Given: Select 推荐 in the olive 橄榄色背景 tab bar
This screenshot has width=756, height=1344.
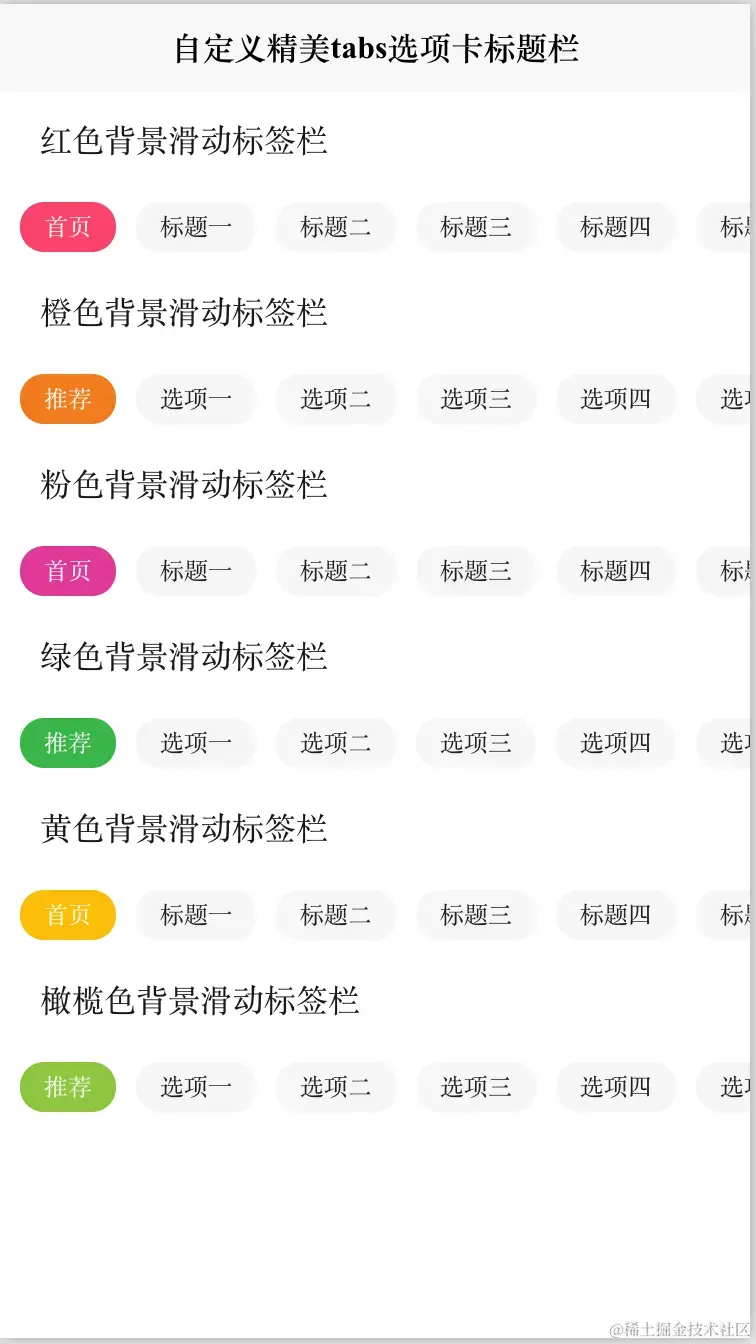Looking at the screenshot, I should click(x=68, y=1087).
